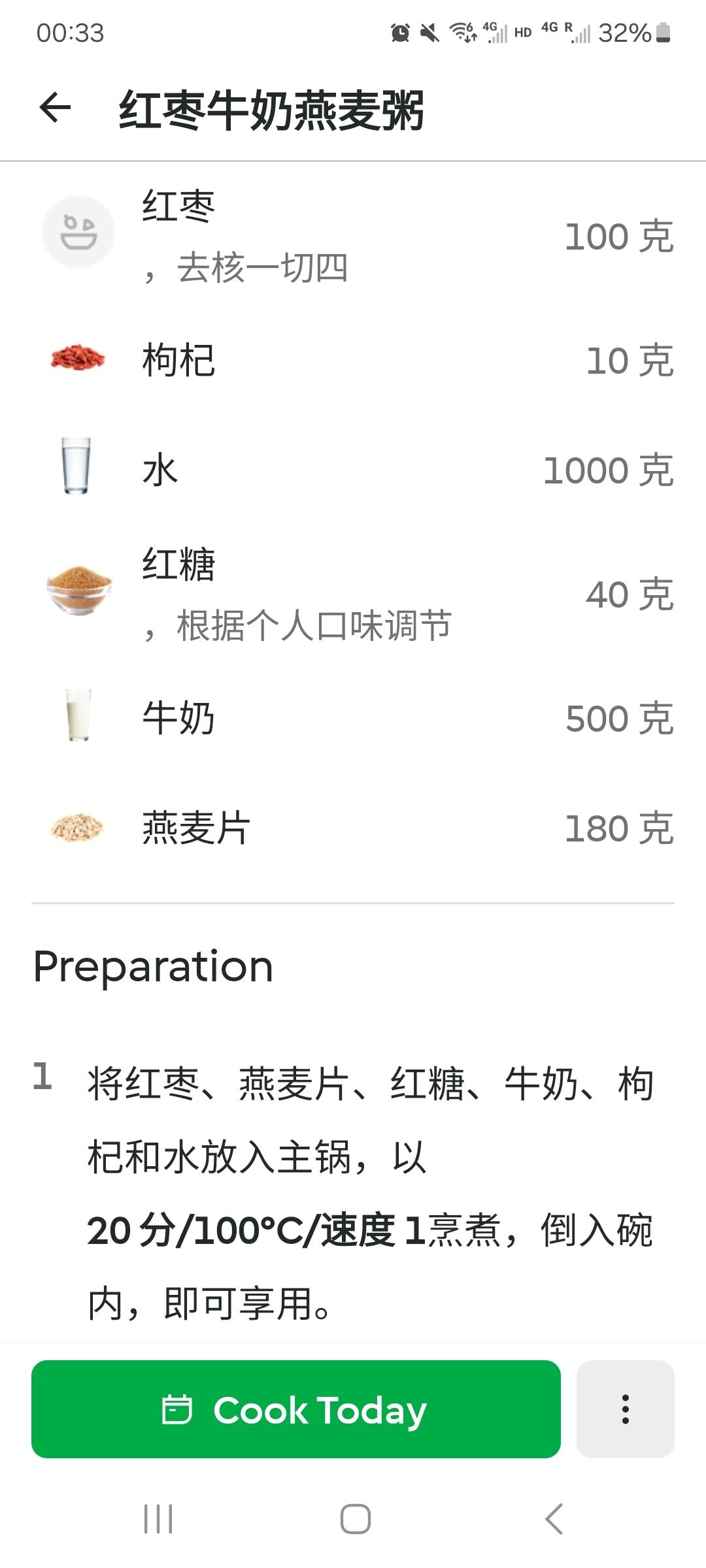This screenshot has width=706, height=1568.
Task: Open the 枸杞 ingredient
Action: (x=353, y=360)
